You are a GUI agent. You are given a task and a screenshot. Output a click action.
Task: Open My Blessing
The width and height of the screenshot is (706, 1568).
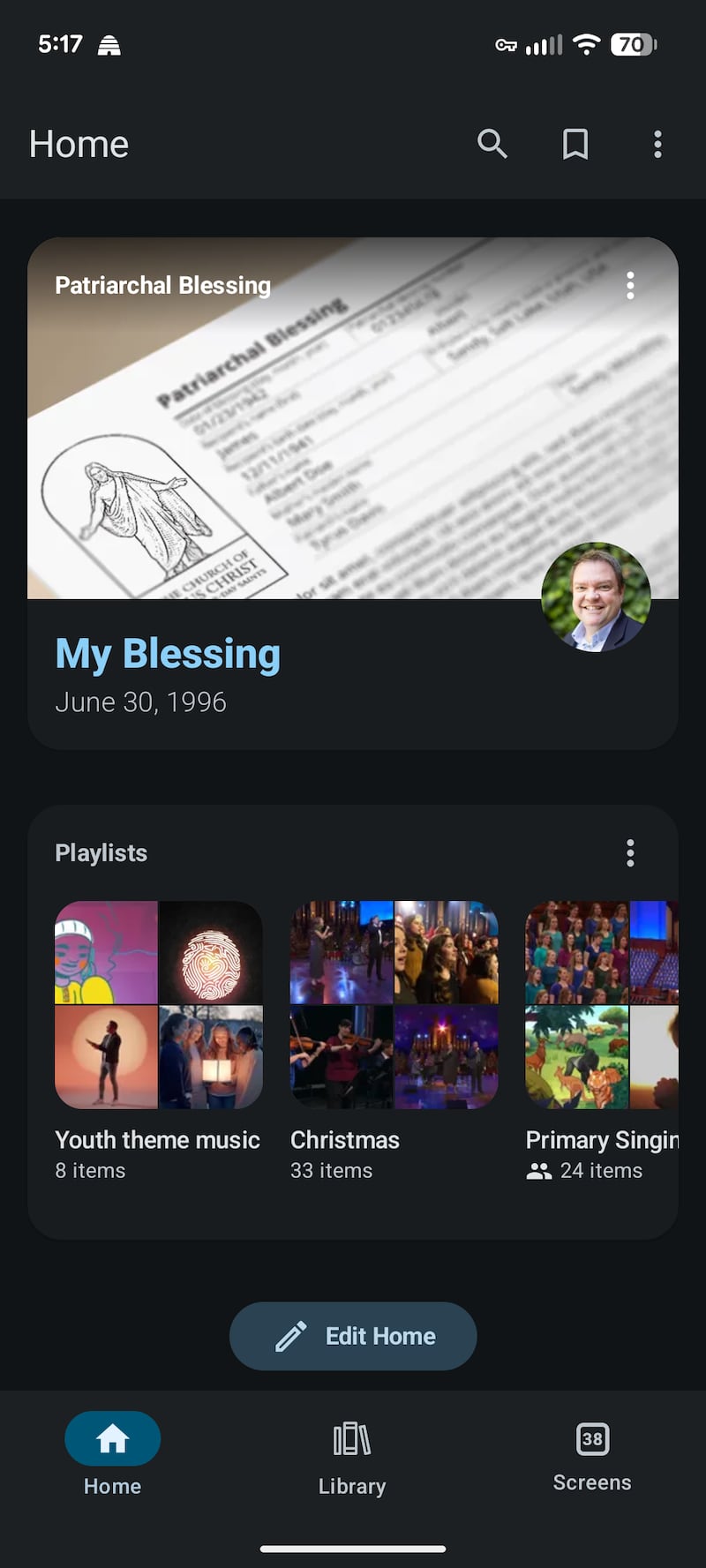click(x=167, y=653)
